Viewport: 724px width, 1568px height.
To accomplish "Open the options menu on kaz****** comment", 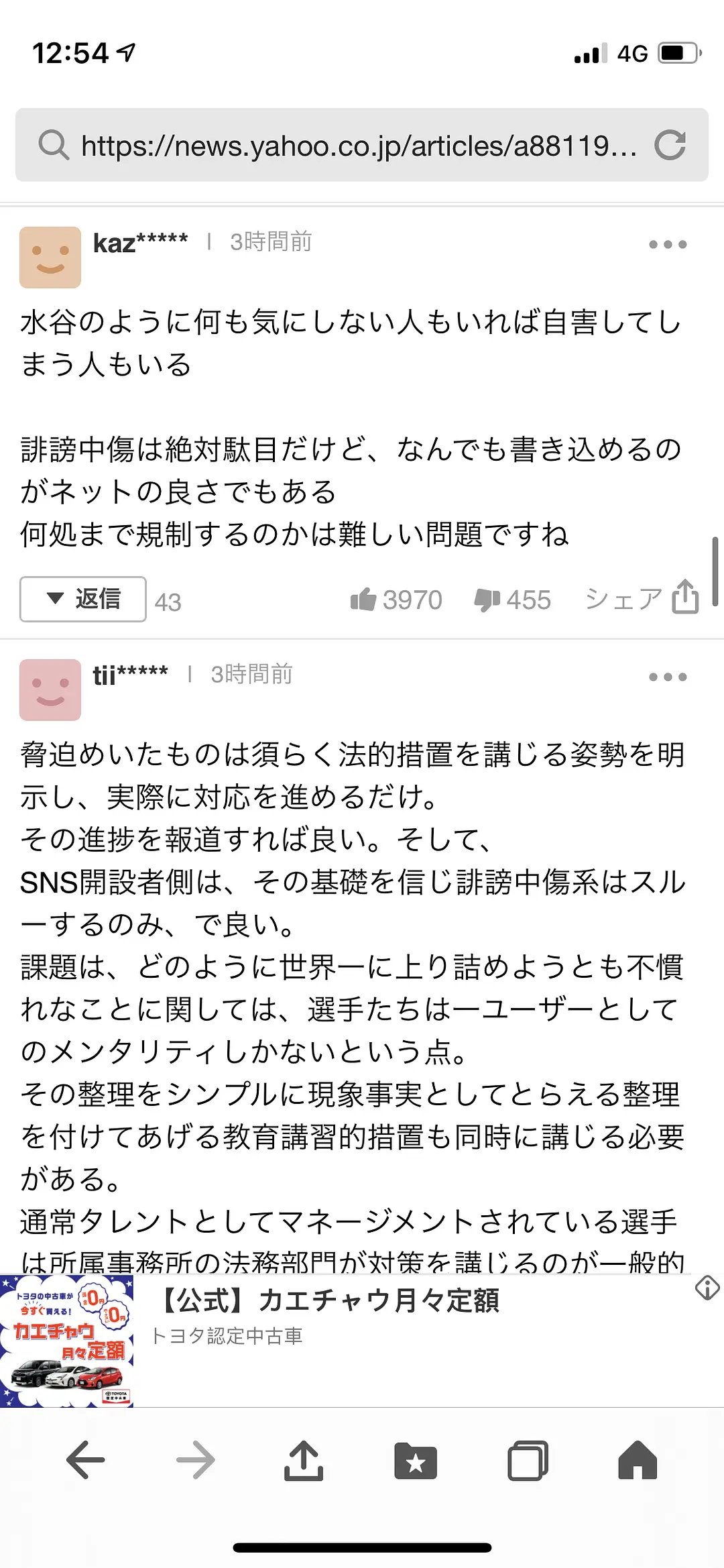I will click(x=668, y=245).
